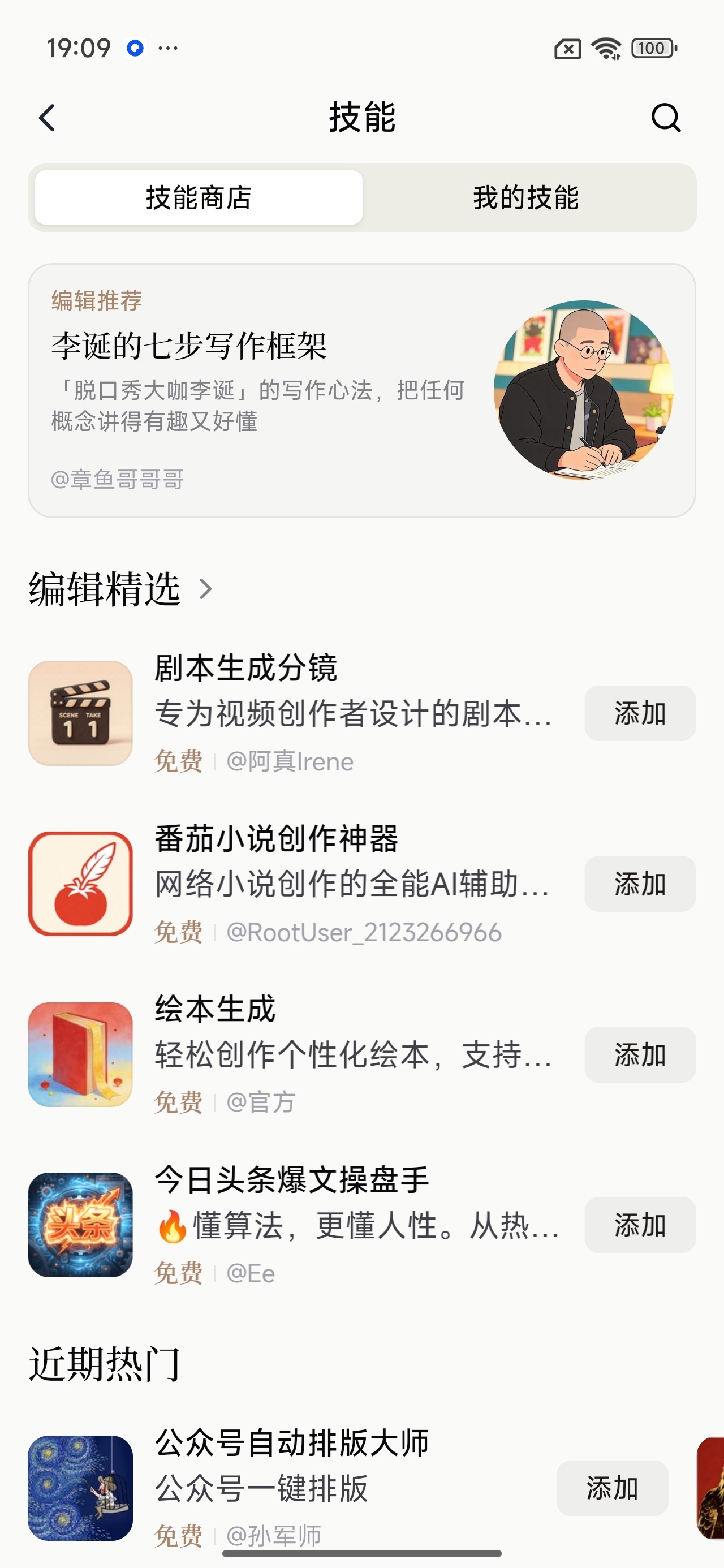Add the 番茄小说创作神器 skill

click(x=640, y=884)
